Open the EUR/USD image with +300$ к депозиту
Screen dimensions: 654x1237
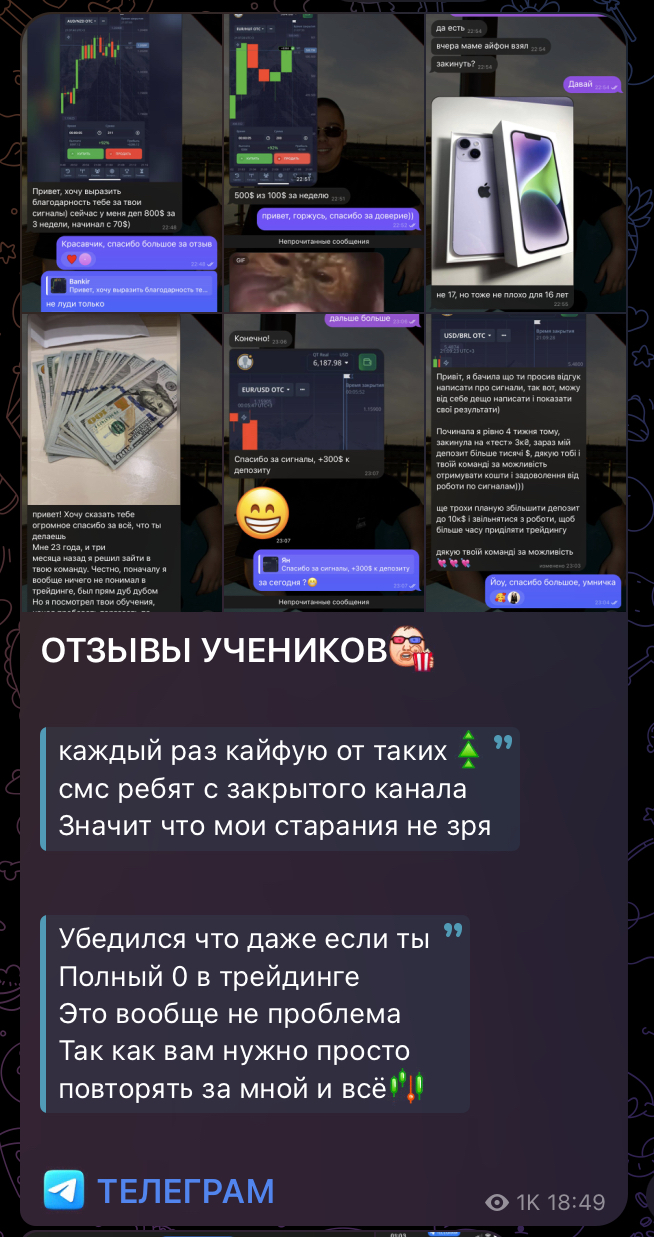(322, 460)
